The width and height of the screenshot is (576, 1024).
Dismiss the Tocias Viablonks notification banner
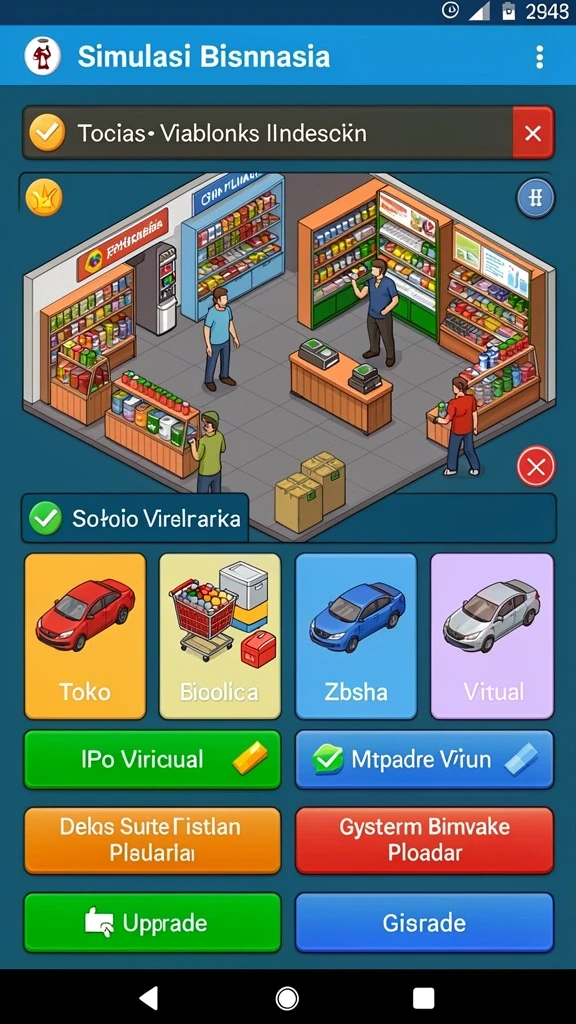[533, 133]
